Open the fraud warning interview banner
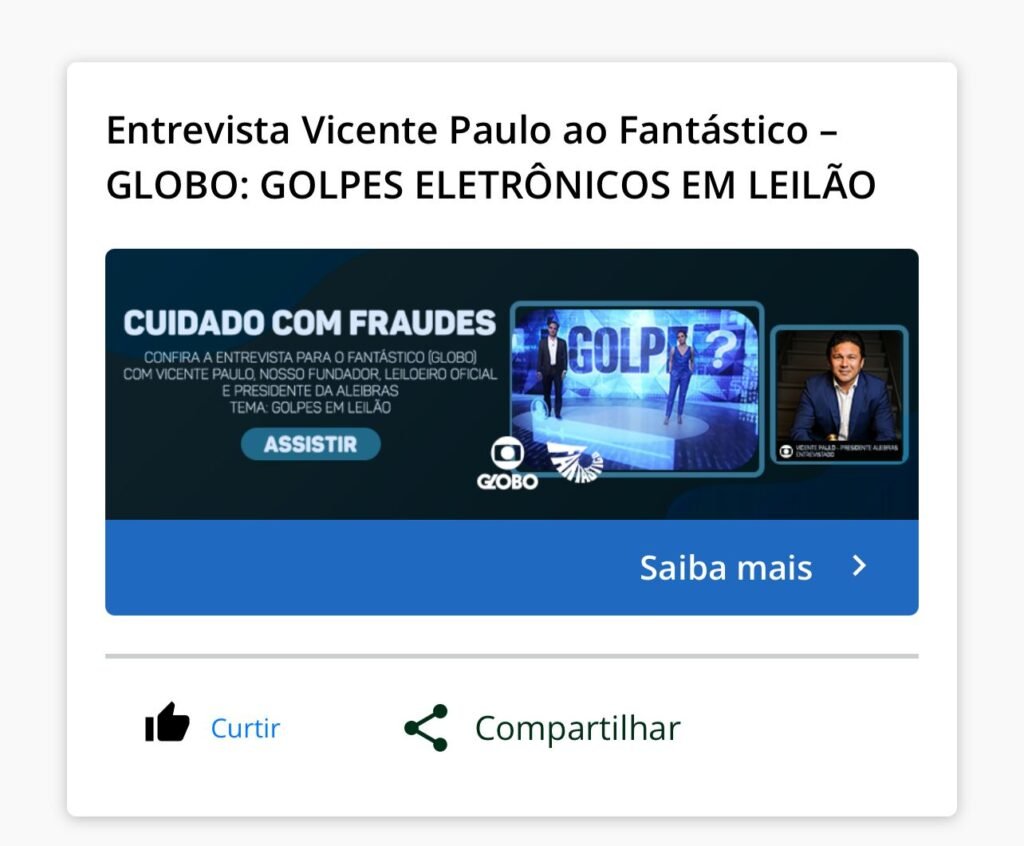 pyautogui.click(x=511, y=384)
